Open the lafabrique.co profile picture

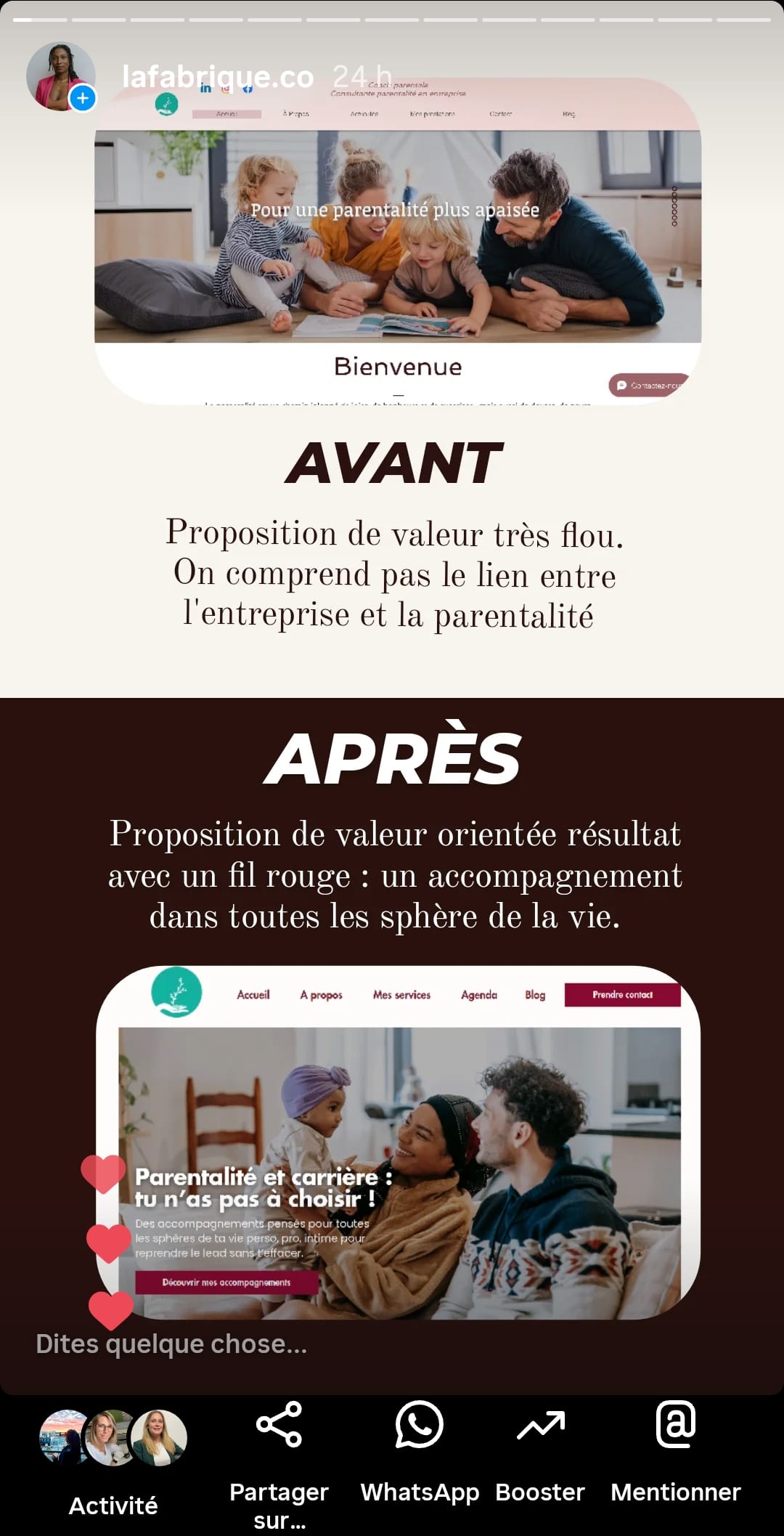[x=61, y=76]
